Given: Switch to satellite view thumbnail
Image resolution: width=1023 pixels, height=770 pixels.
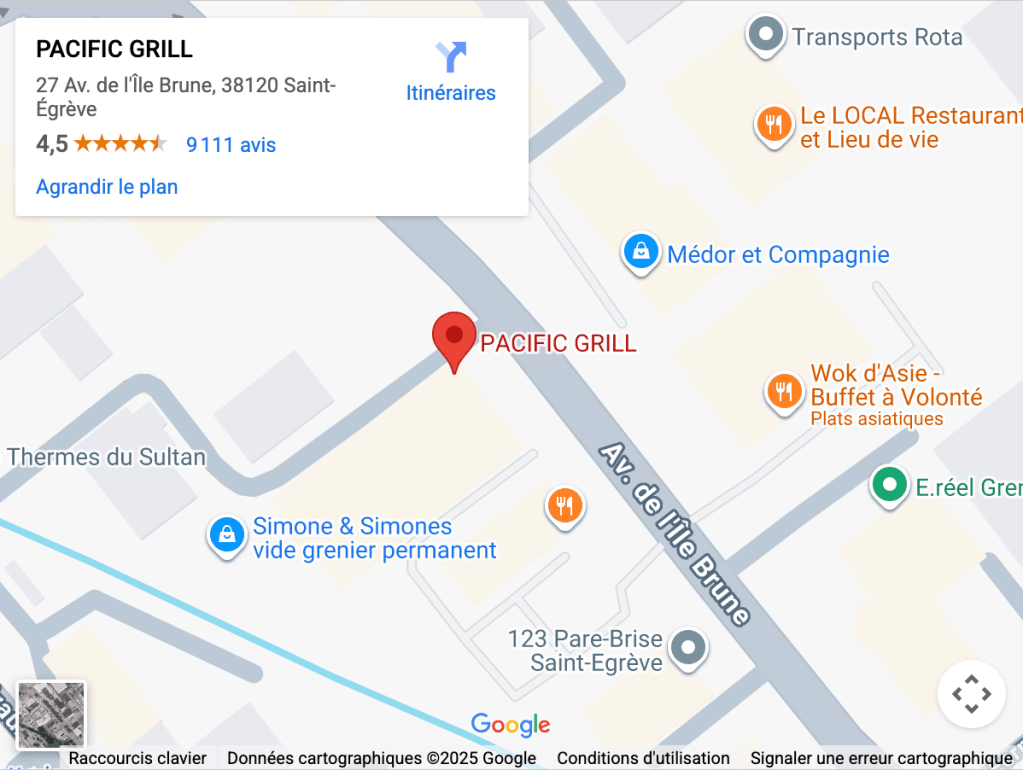Looking at the screenshot, I should coord(52,715).
